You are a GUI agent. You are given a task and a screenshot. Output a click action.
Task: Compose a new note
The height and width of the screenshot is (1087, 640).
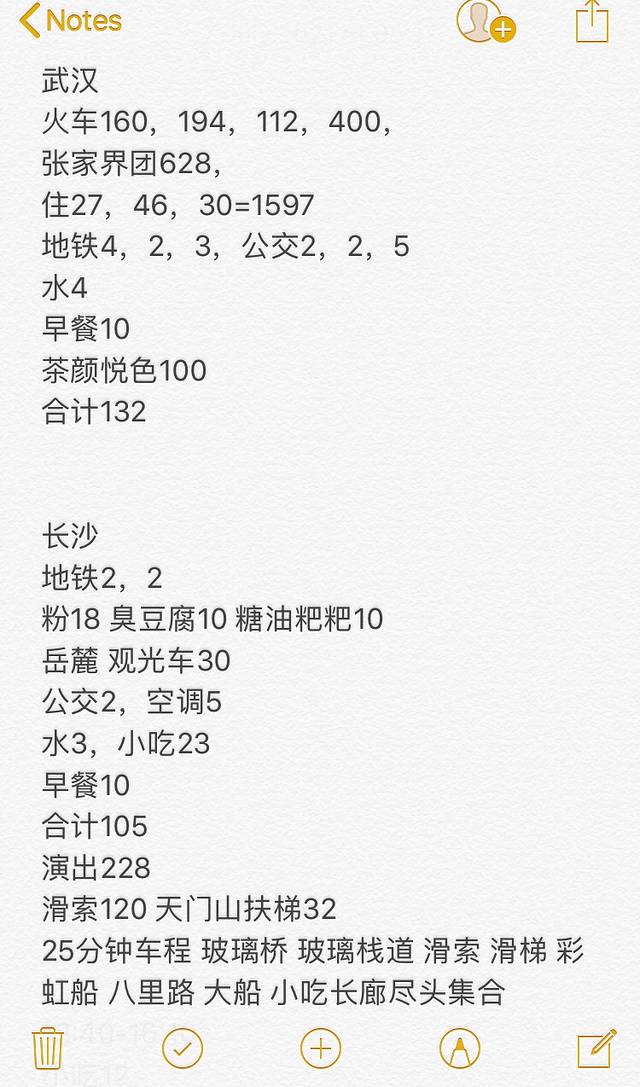(596, 1048)
